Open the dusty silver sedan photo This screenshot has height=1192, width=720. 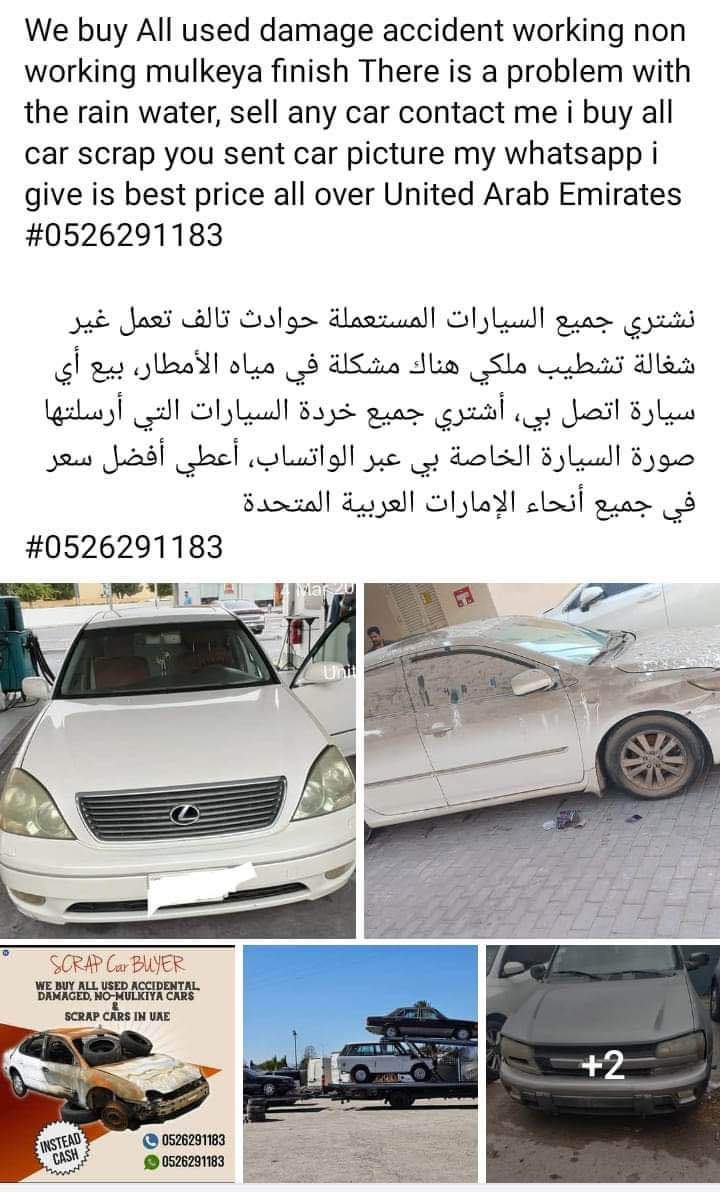(x=542, y=760)
